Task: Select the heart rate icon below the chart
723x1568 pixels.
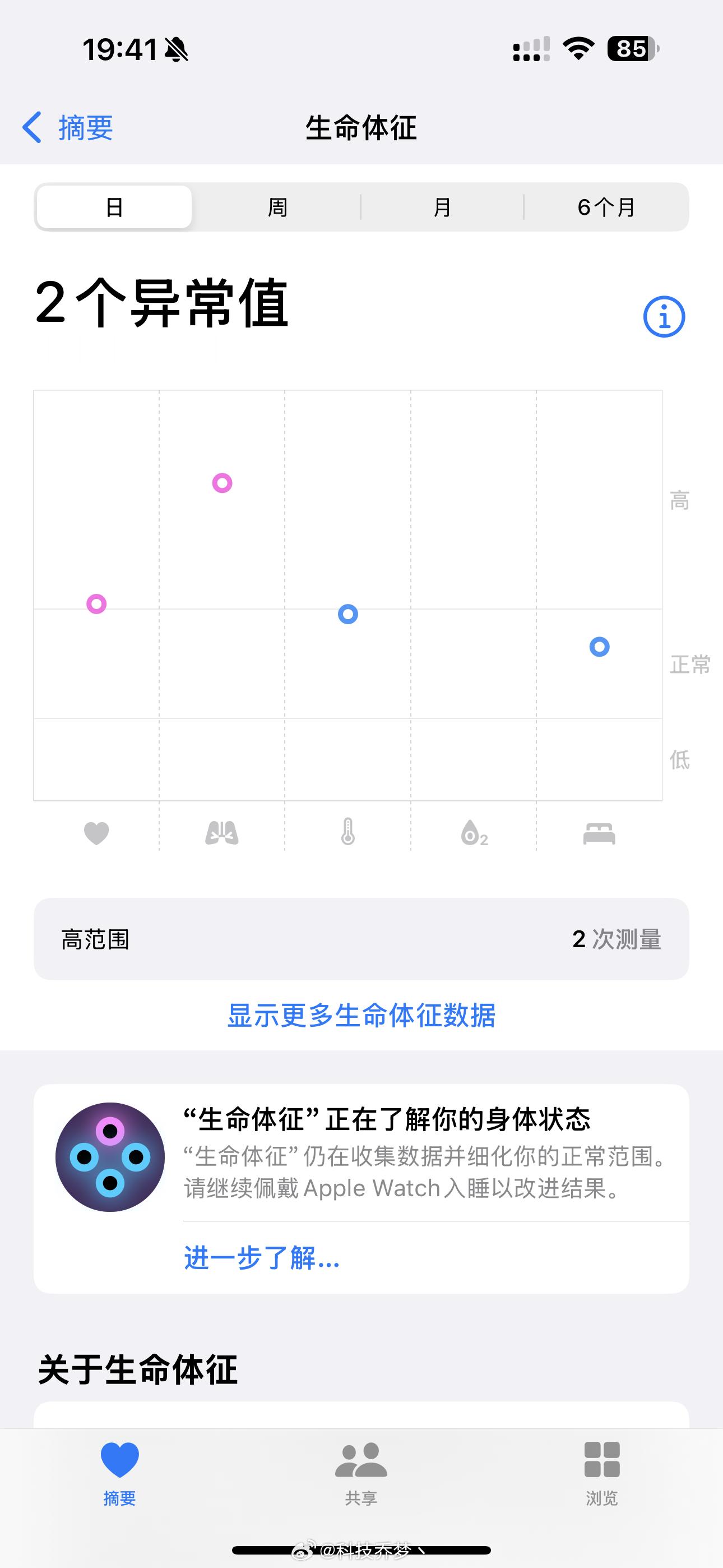Action: coord(96,833)
